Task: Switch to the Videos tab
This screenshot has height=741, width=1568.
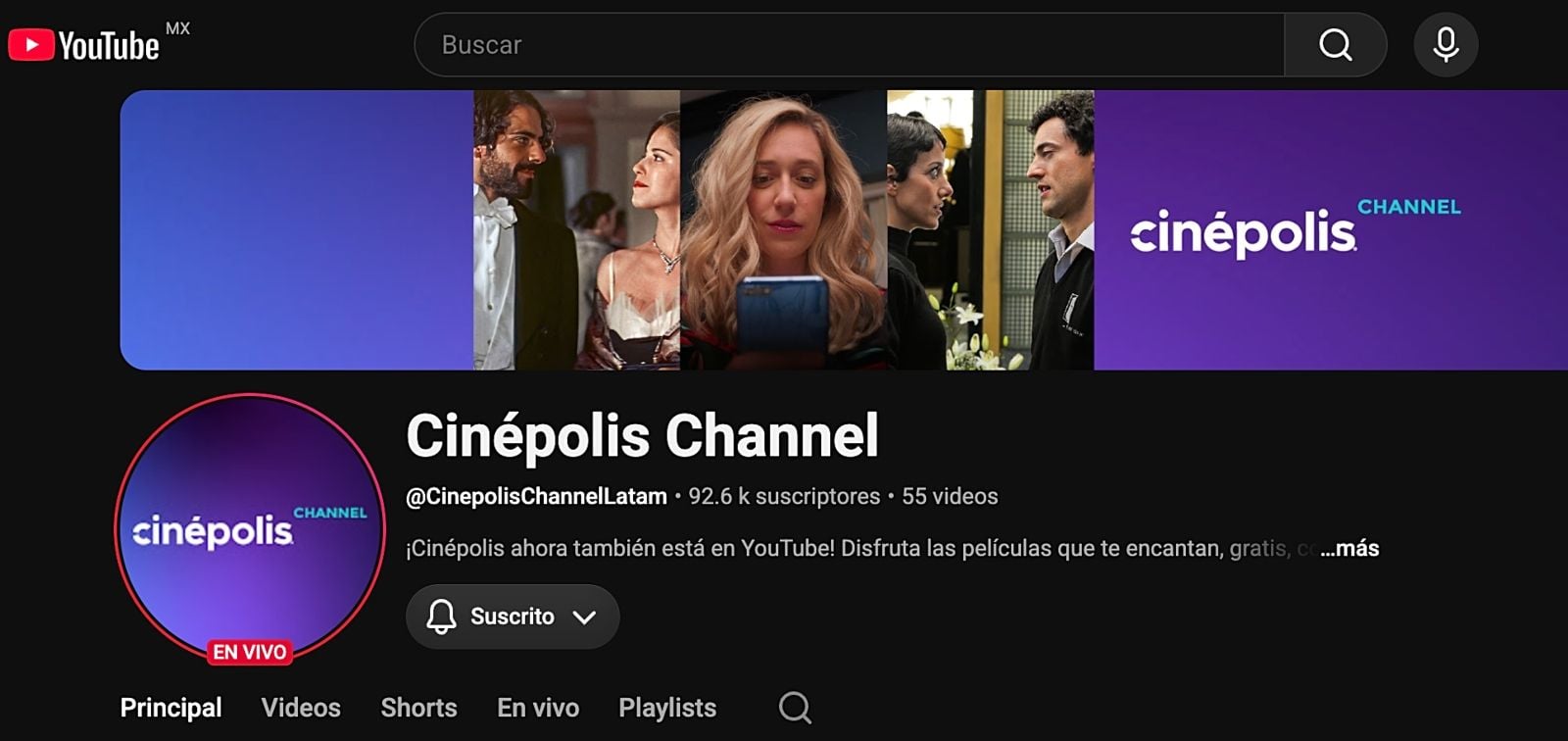Action: tap(301, 708)
